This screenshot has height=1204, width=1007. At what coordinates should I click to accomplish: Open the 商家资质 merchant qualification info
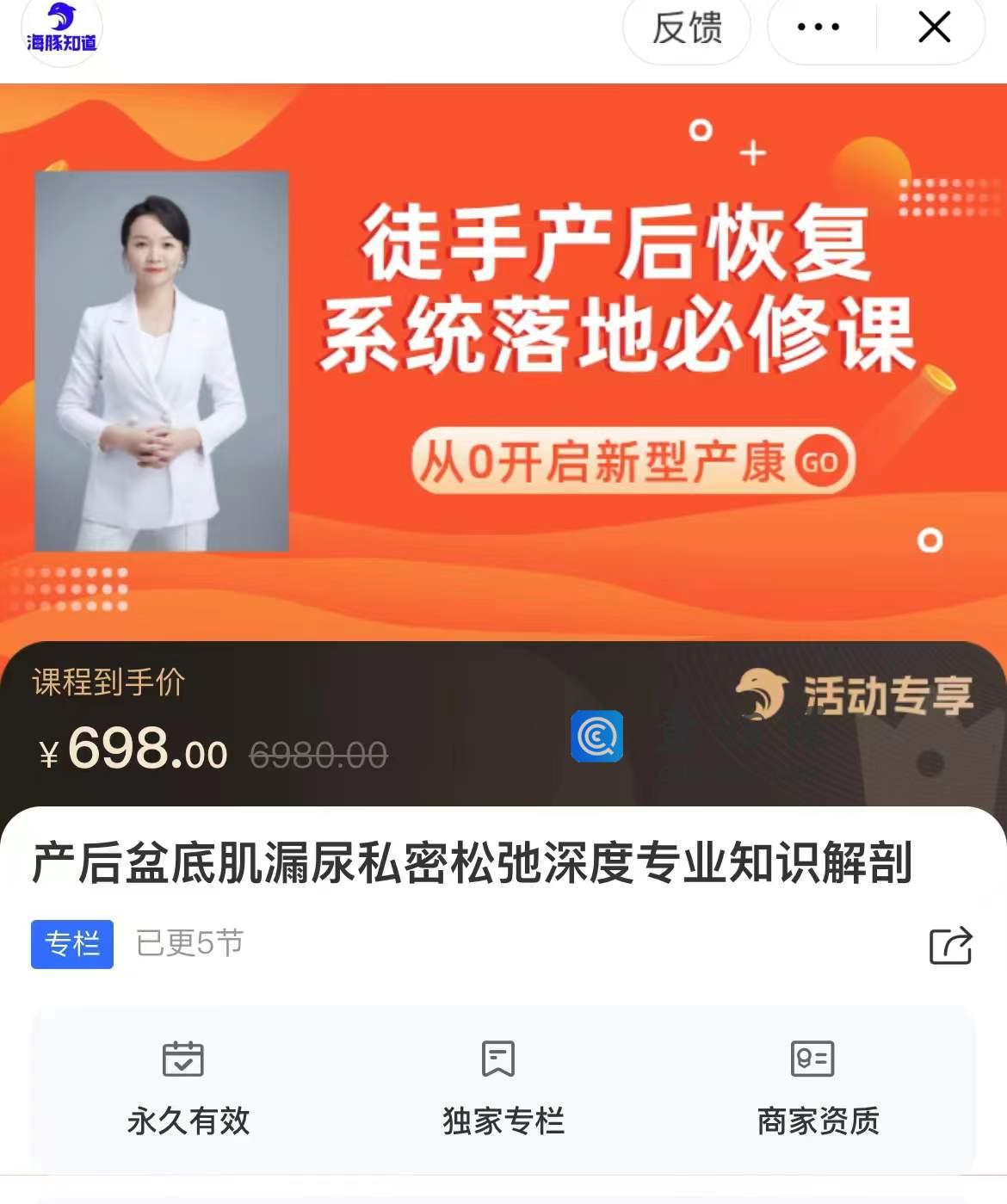point(818,1088)
